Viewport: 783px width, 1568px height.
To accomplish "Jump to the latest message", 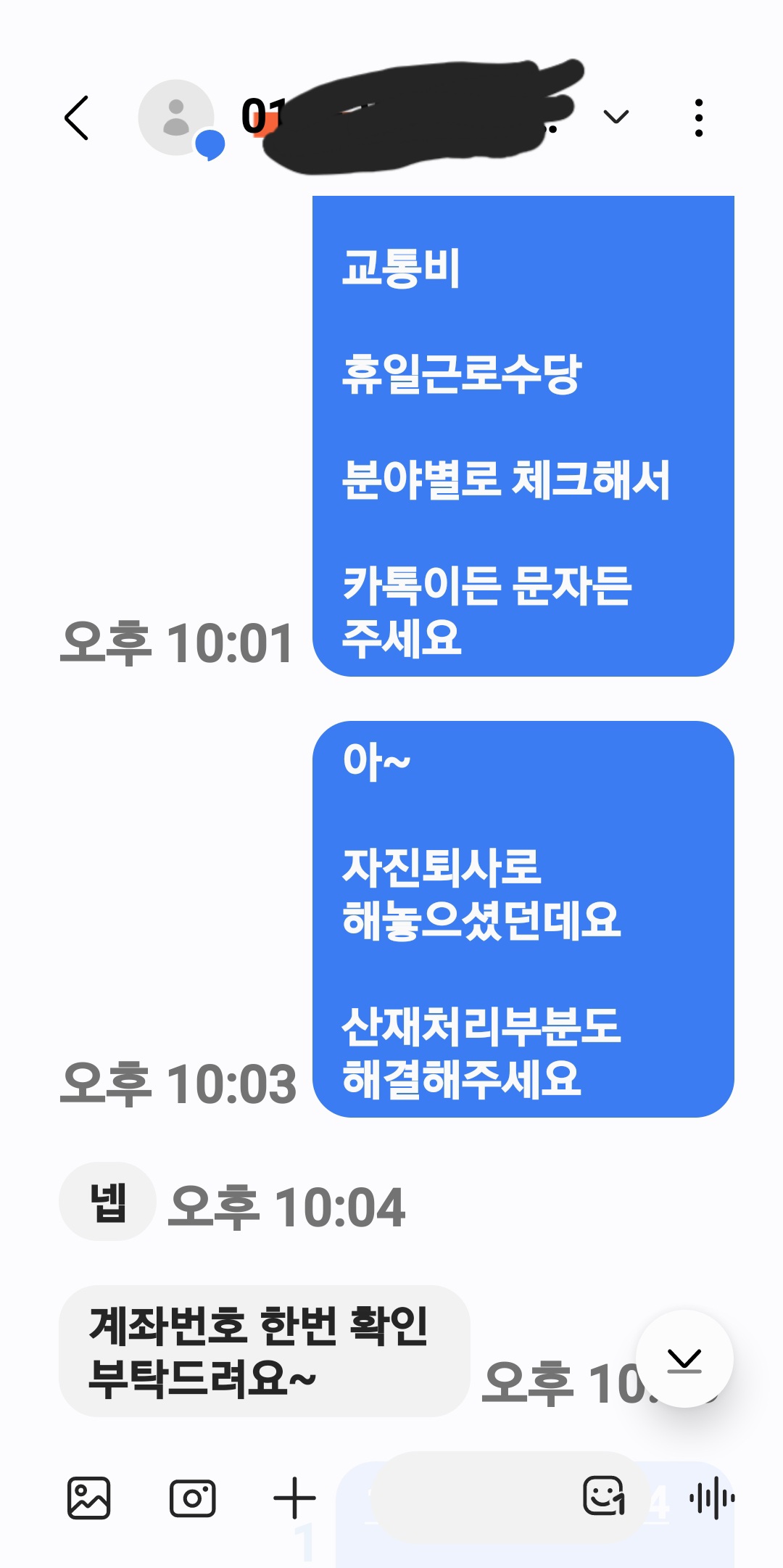I will [x=684, y=1358].
